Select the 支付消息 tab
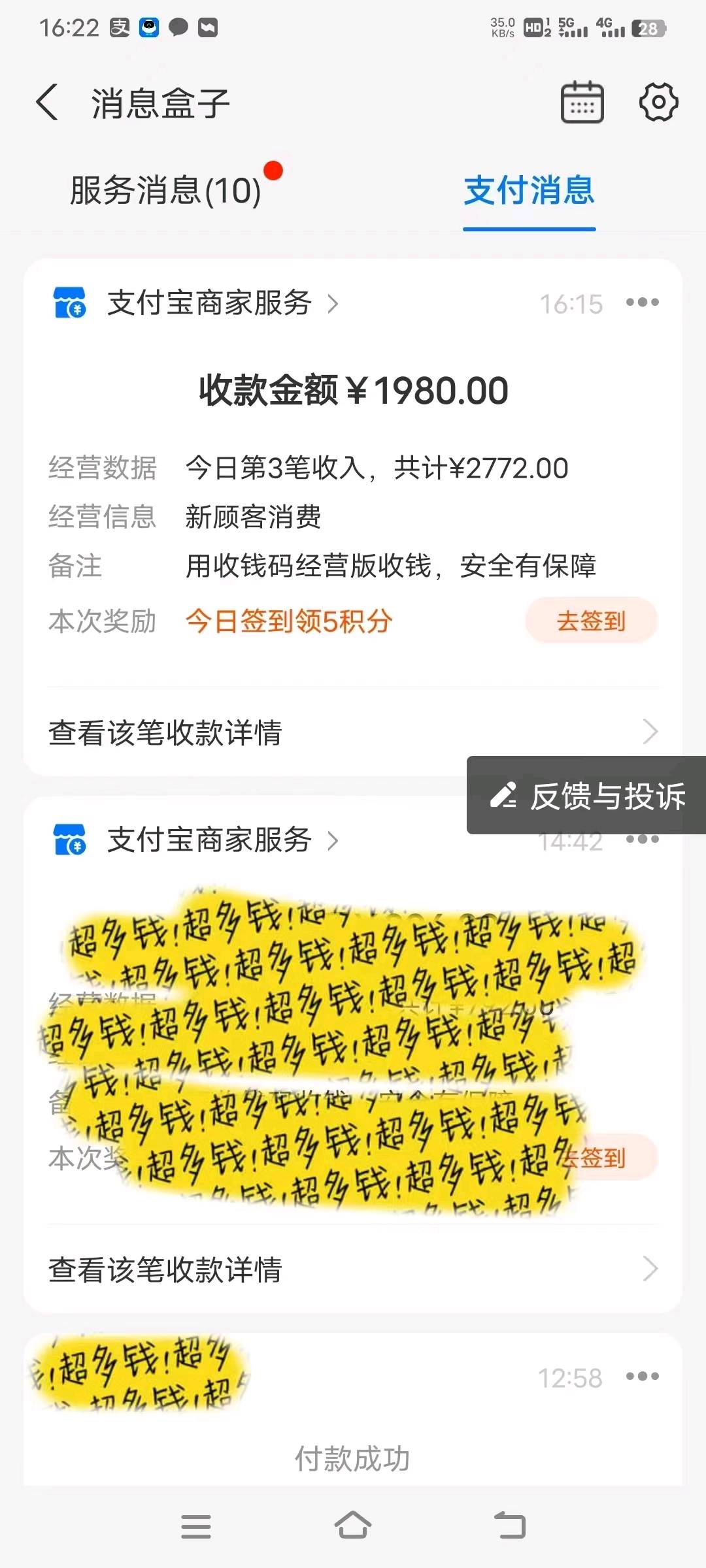Viewport: 706px width, 1568px height. click(529, 191)
